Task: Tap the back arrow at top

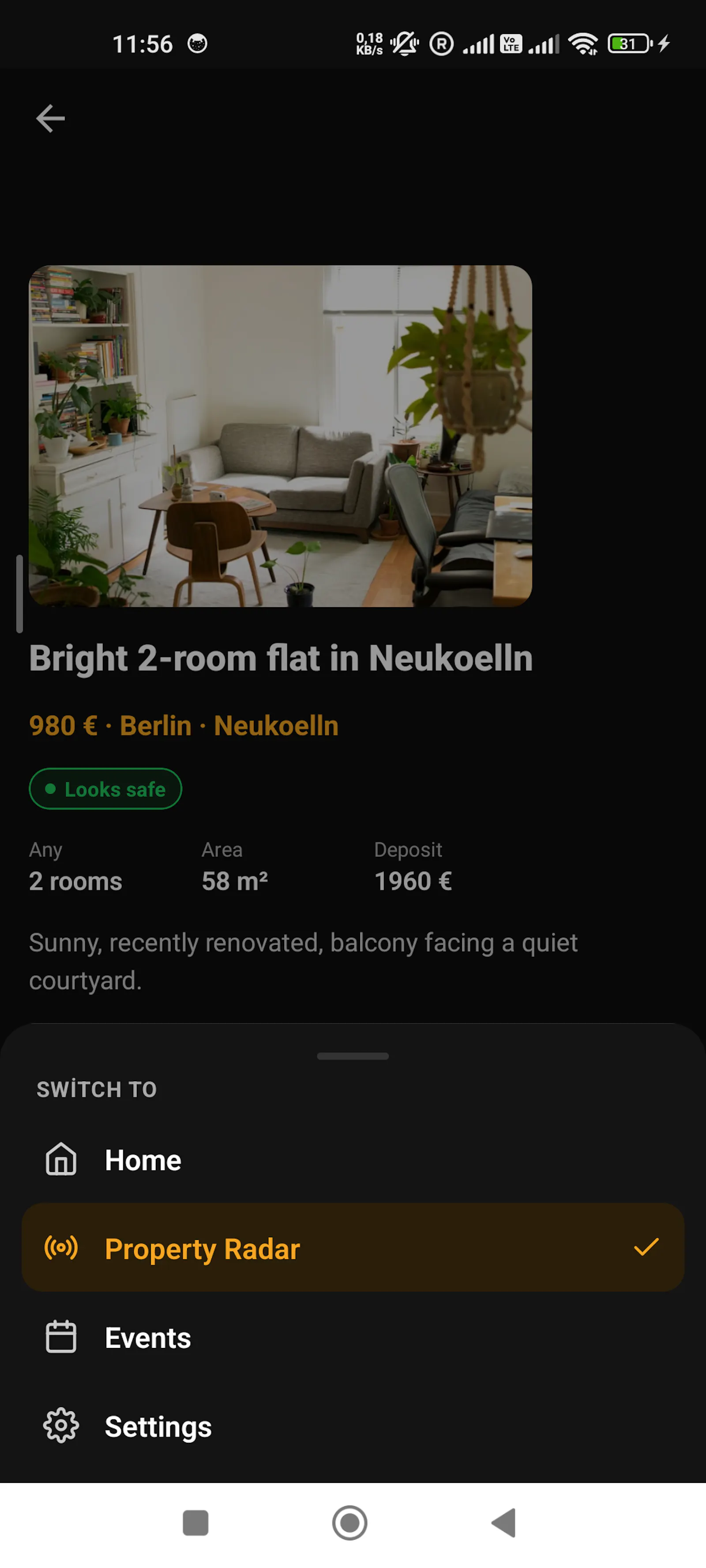Action: click(51, 118)
